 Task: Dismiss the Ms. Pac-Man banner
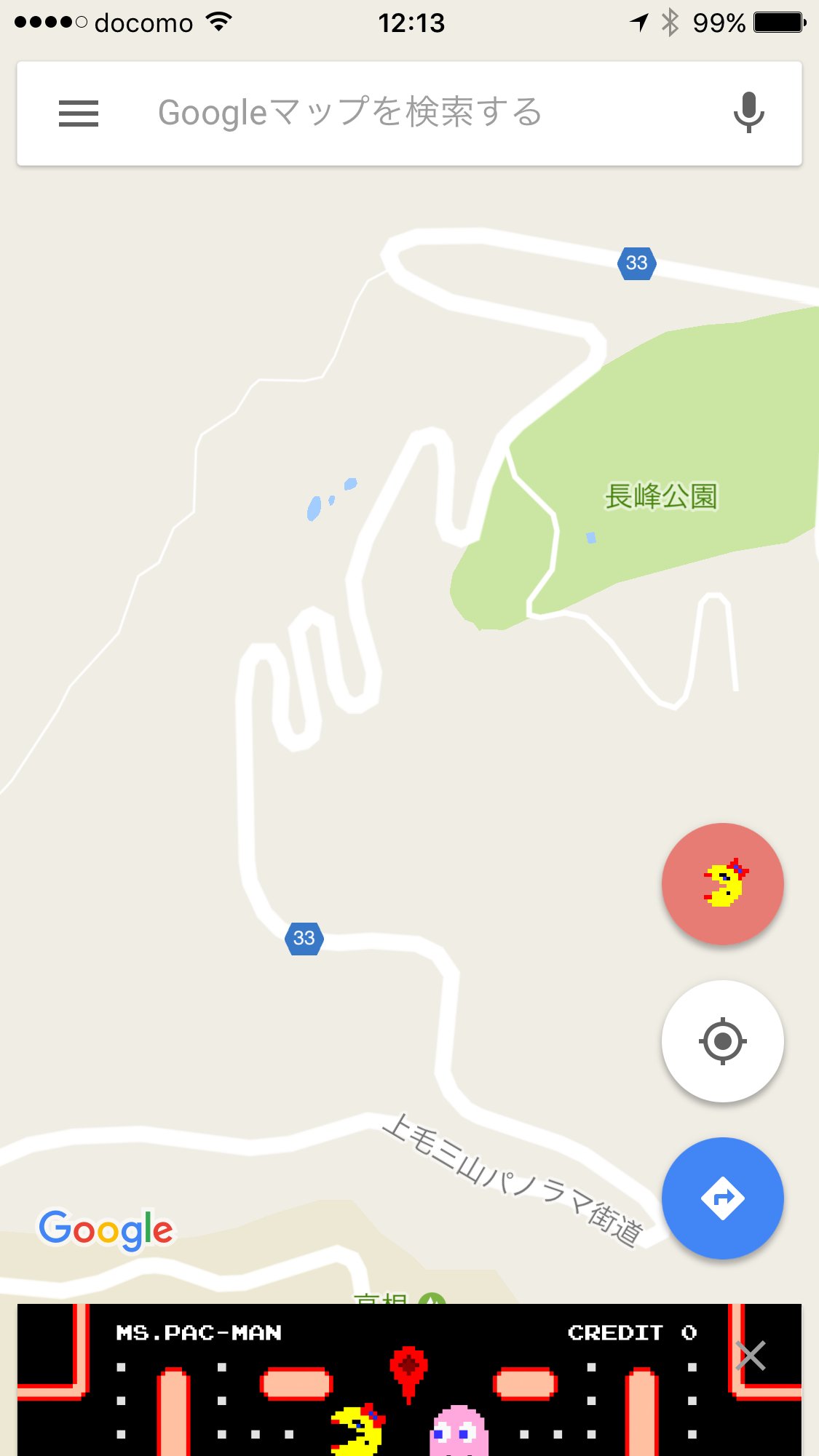coord(751,1356)
